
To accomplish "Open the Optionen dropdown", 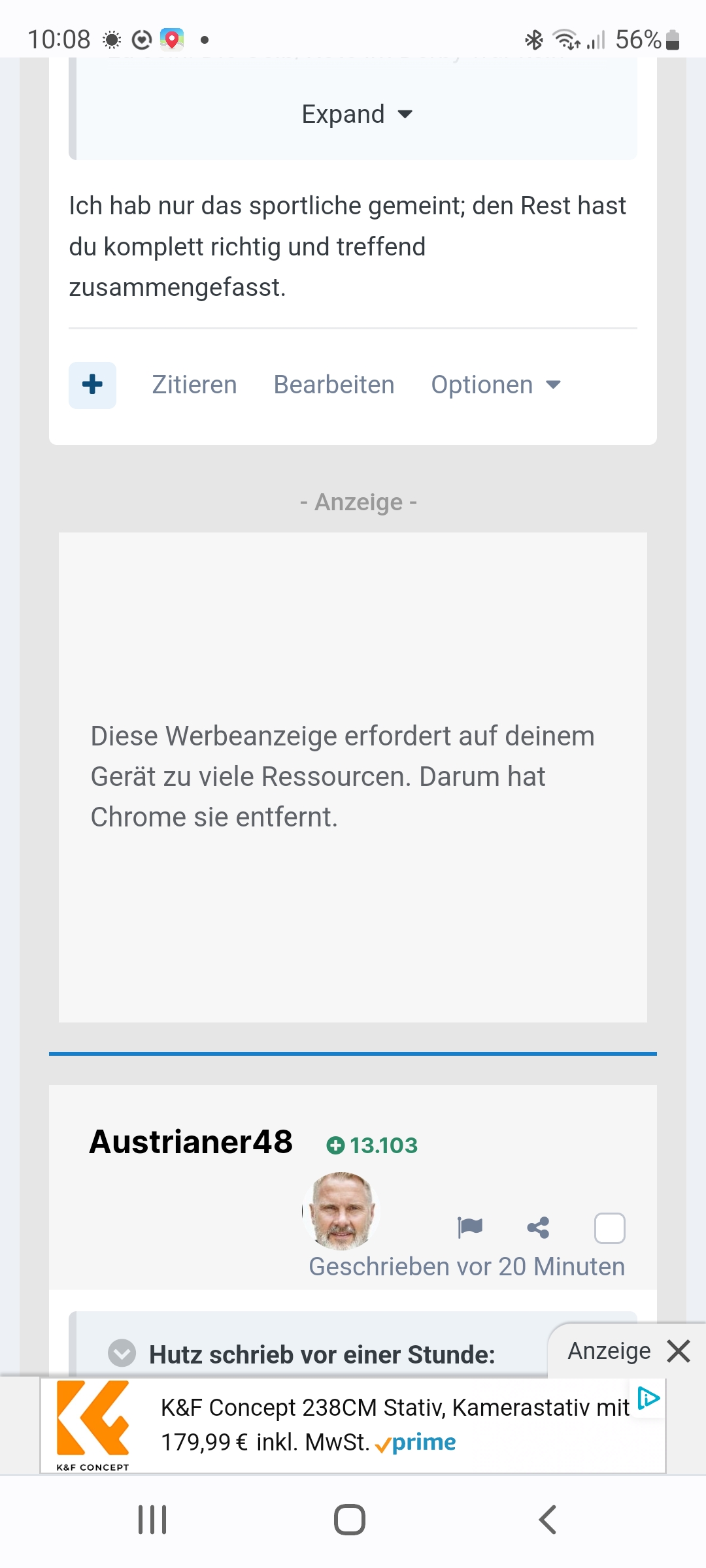I will tap(496, 385).
